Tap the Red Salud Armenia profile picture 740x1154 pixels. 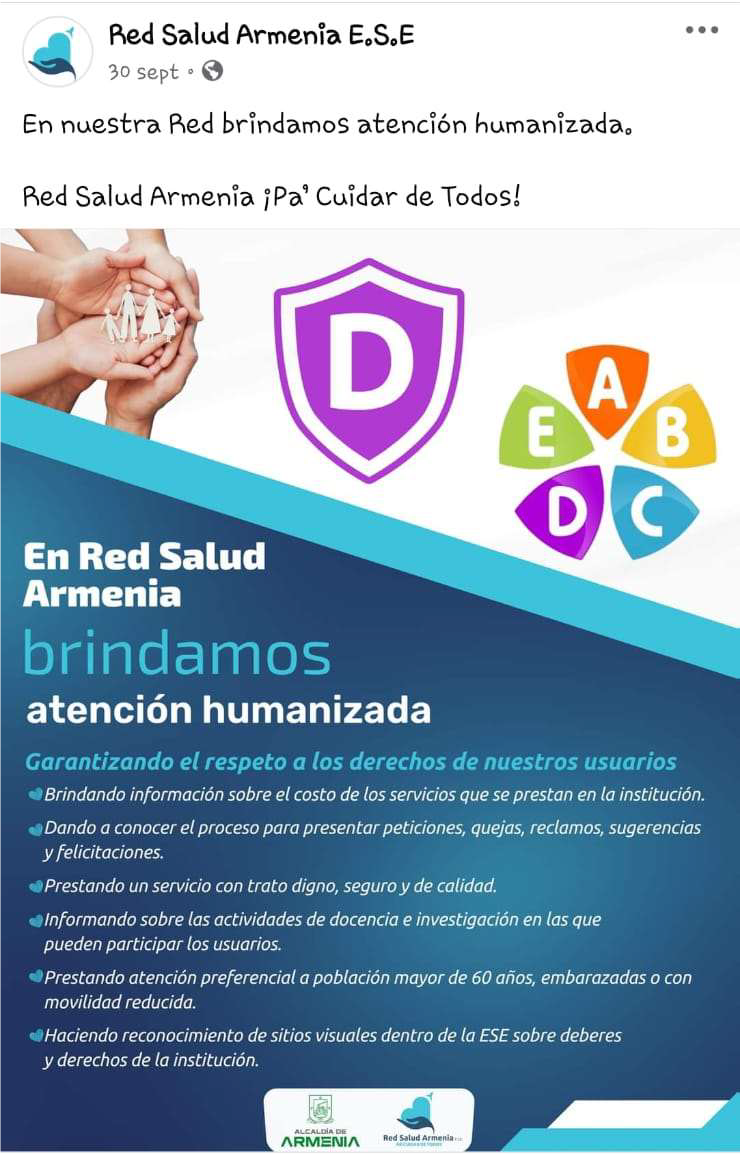(x=57, y=53)
